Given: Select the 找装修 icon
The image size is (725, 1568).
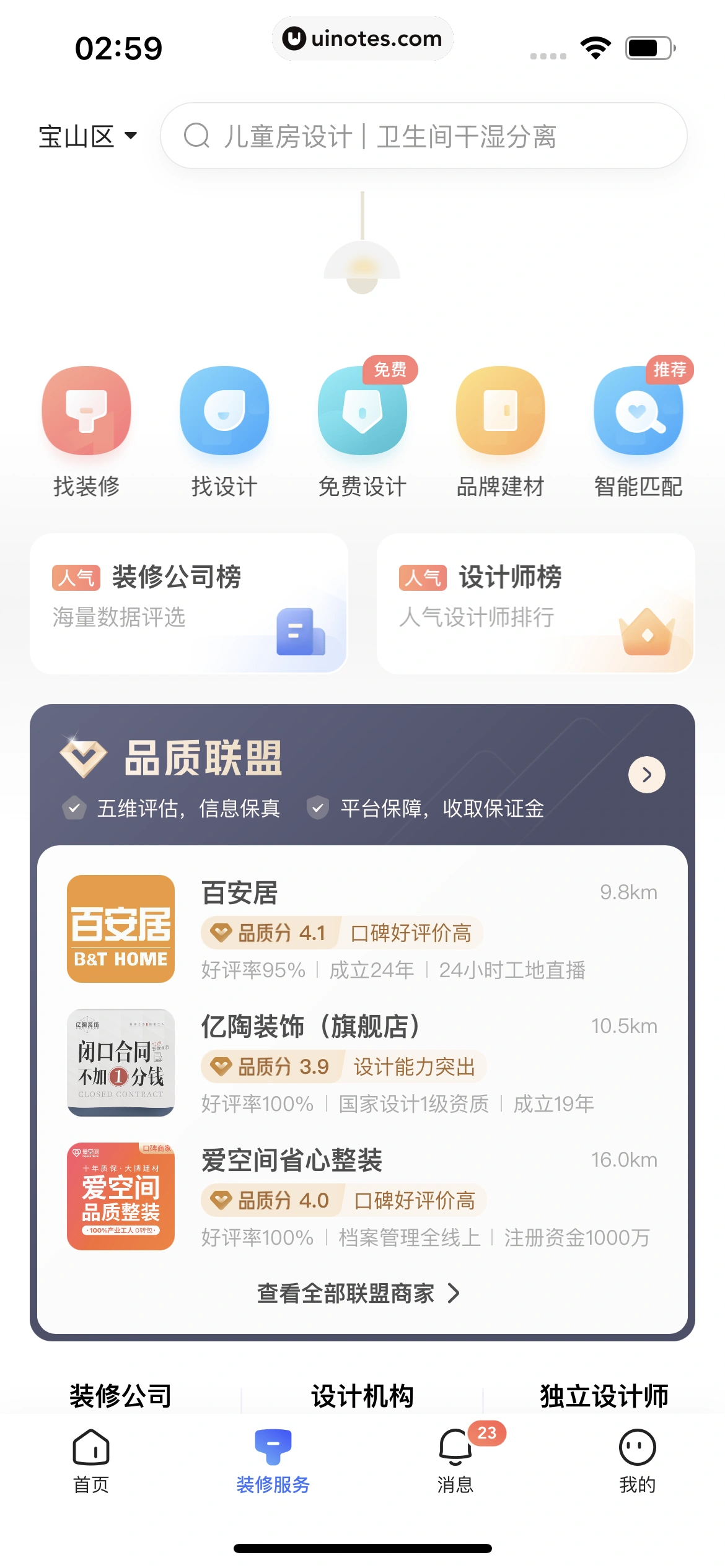Looking at the screenshot, I should click(x=87, y=411).
